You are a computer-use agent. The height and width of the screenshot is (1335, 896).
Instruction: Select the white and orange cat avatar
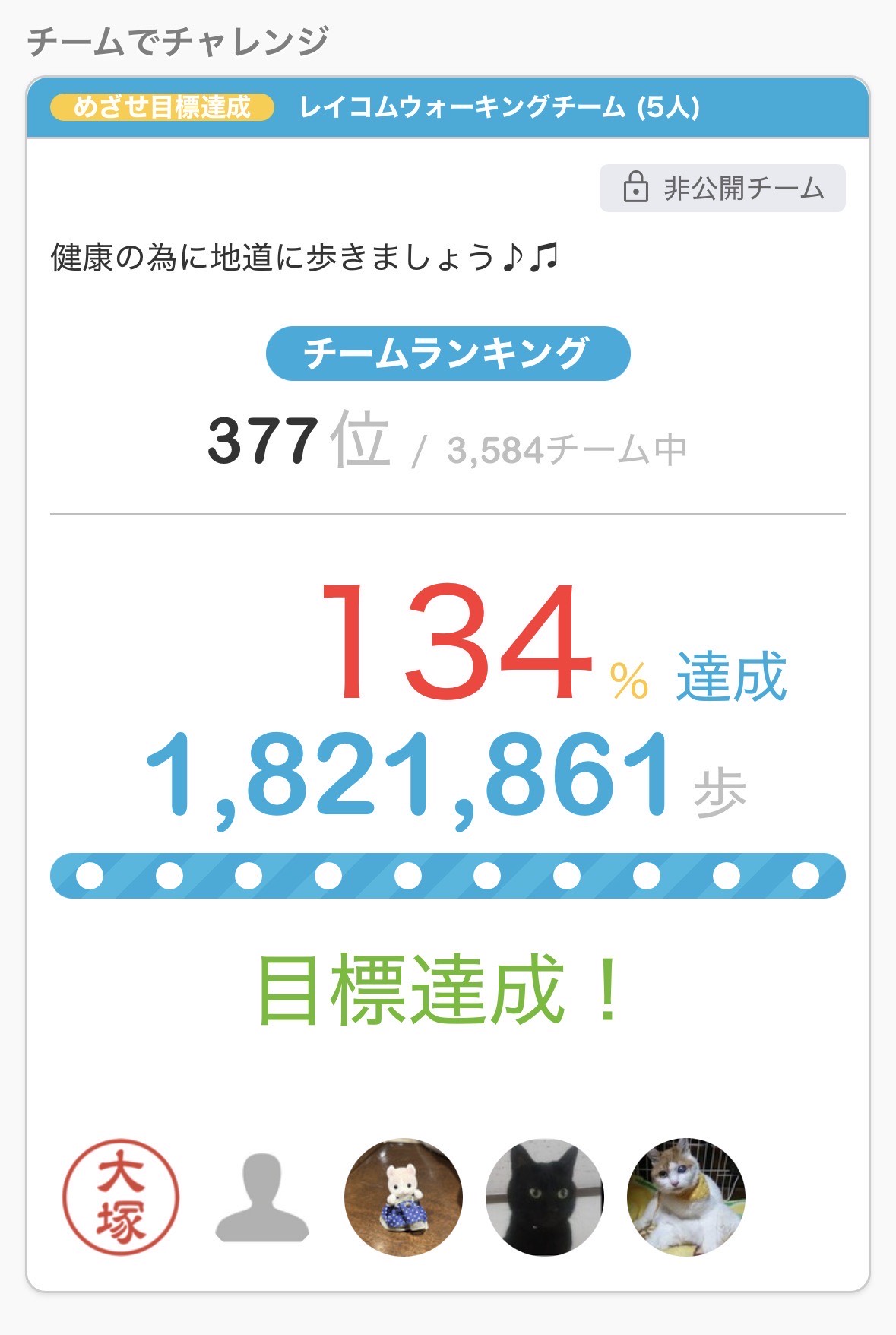coord(685,1197)
